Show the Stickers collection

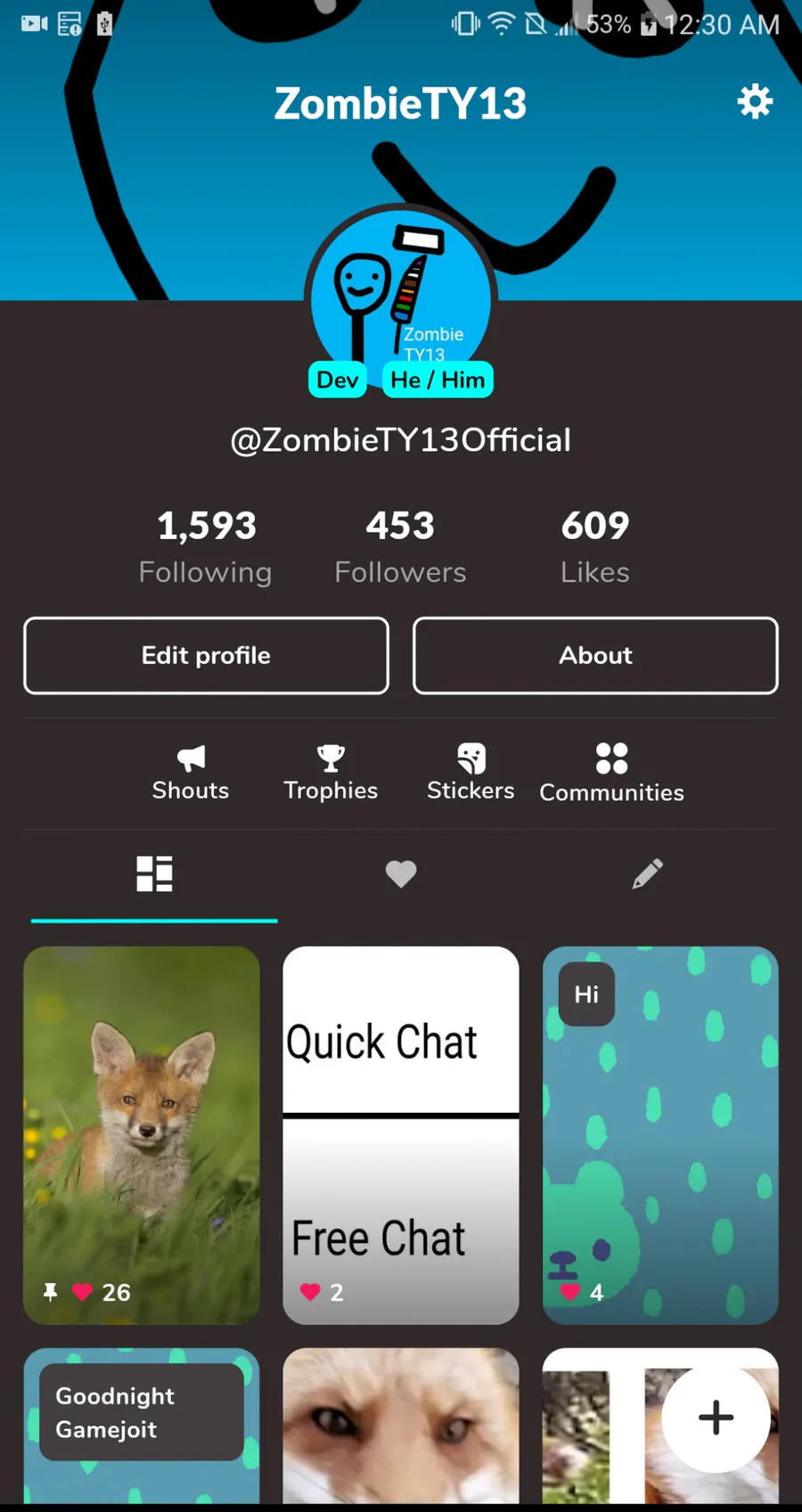[x=471, y=773]
